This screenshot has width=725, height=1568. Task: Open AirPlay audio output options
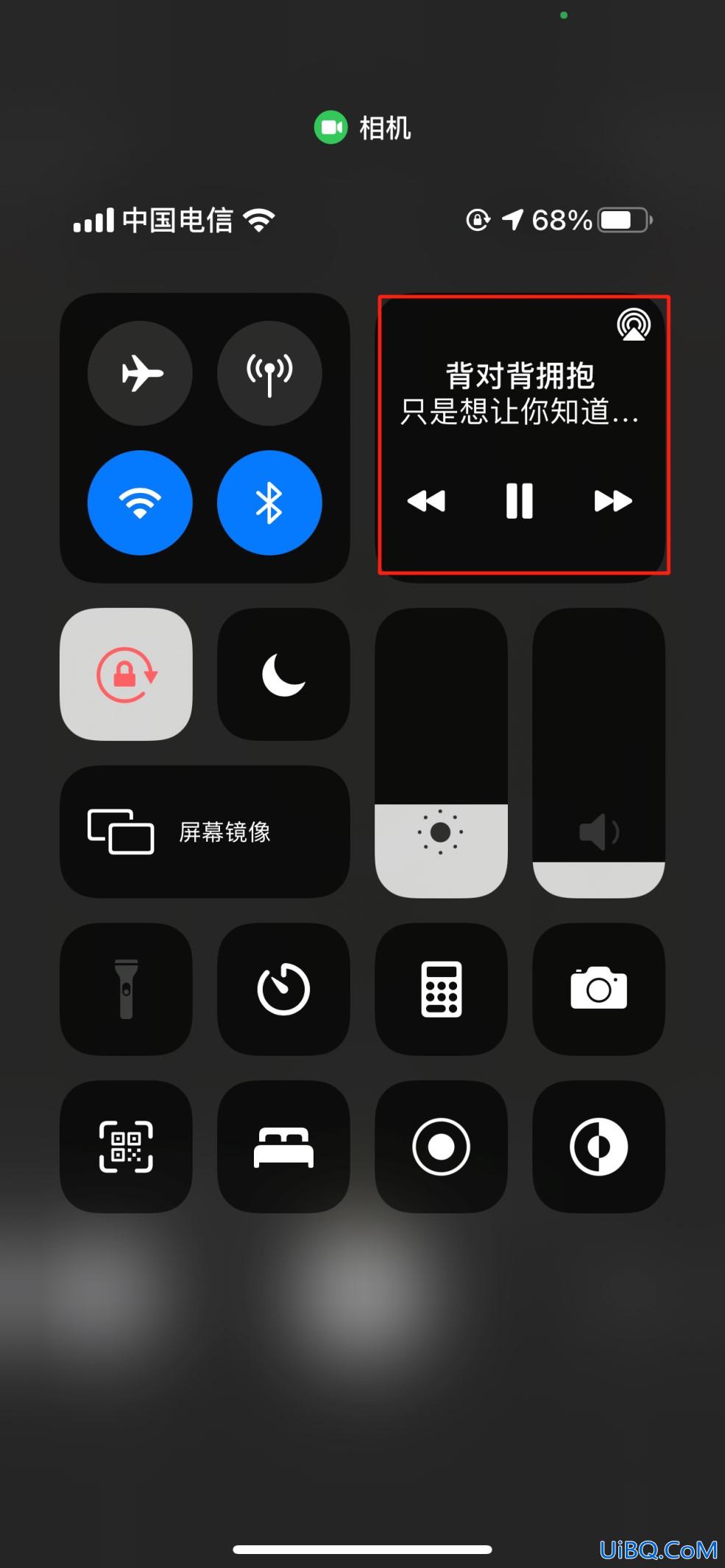click(634, 324)
